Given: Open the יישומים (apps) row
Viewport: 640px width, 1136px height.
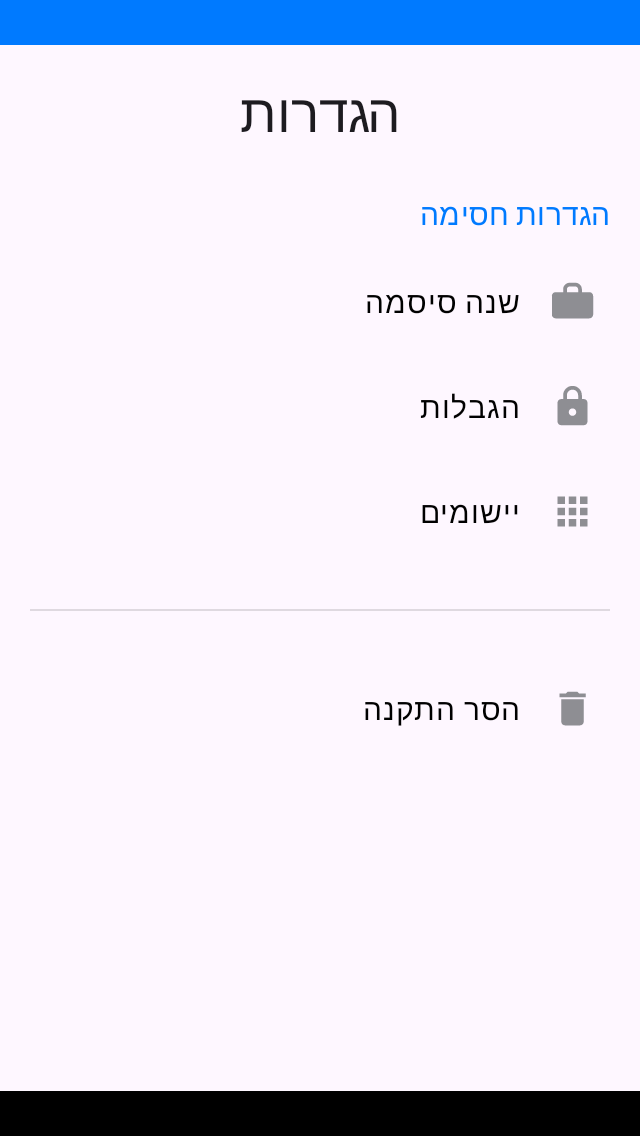Looking at the screenshot, I should [x=320, y=511].
